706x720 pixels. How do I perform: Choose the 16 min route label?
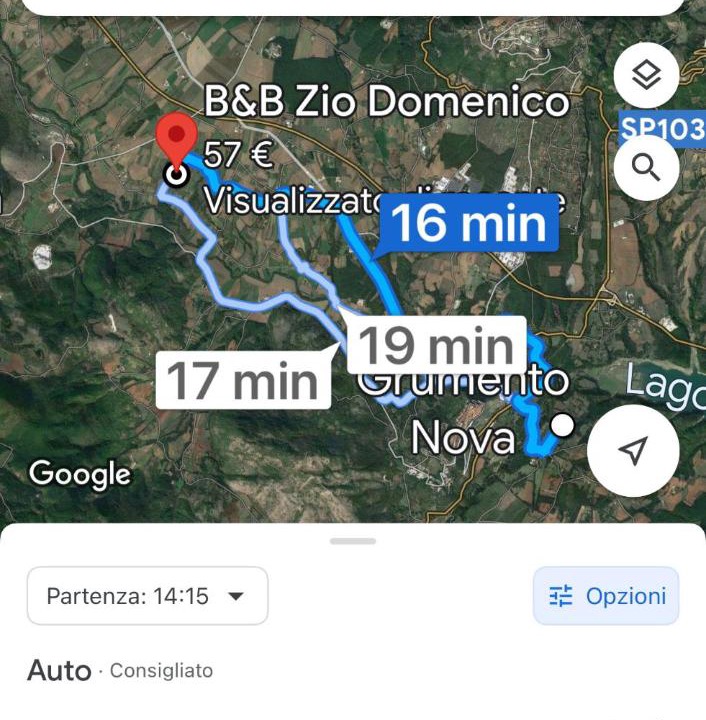(467, 223)
